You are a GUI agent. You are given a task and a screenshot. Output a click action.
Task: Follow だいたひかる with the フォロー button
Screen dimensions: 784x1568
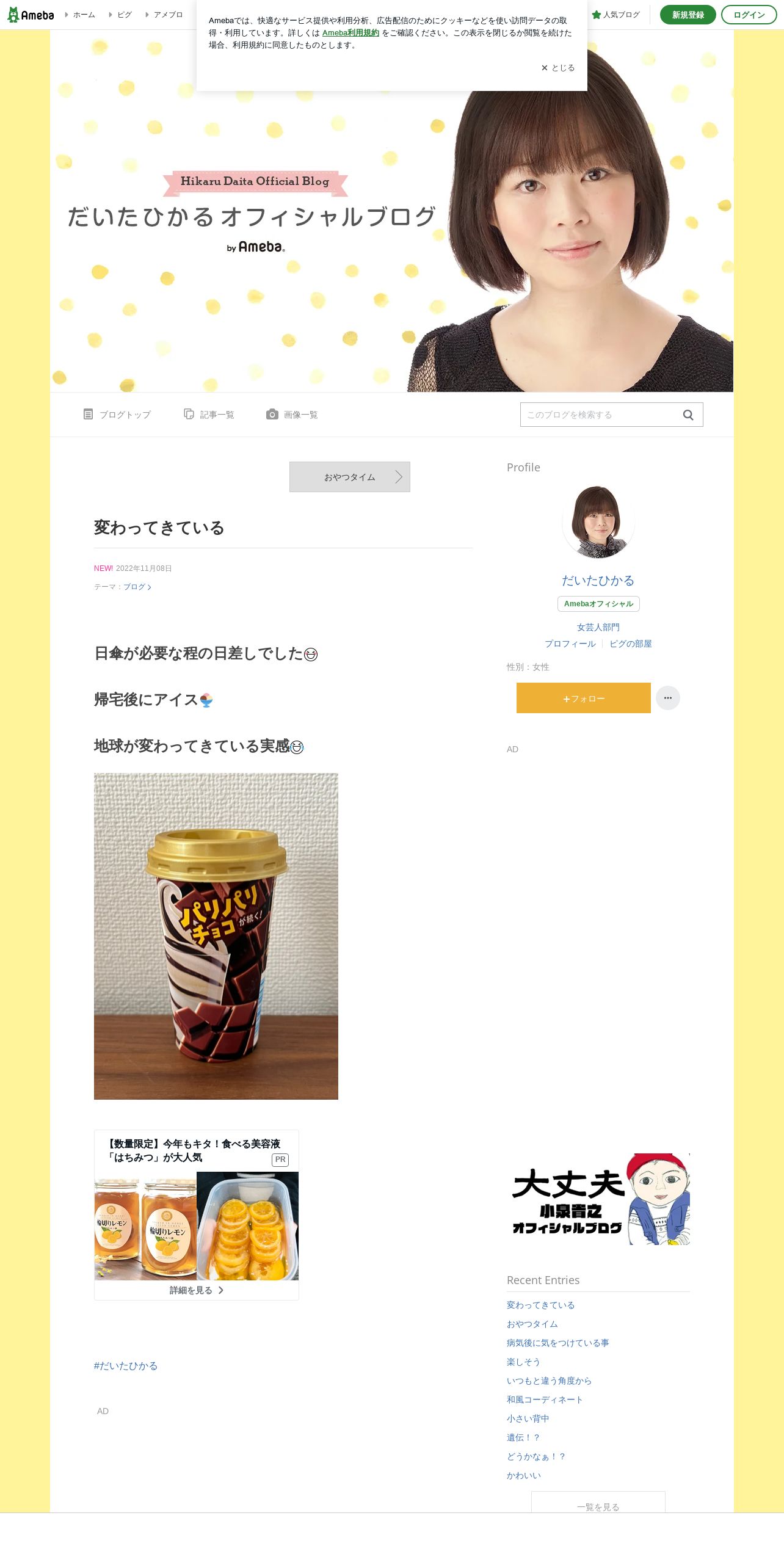(584, 698)
